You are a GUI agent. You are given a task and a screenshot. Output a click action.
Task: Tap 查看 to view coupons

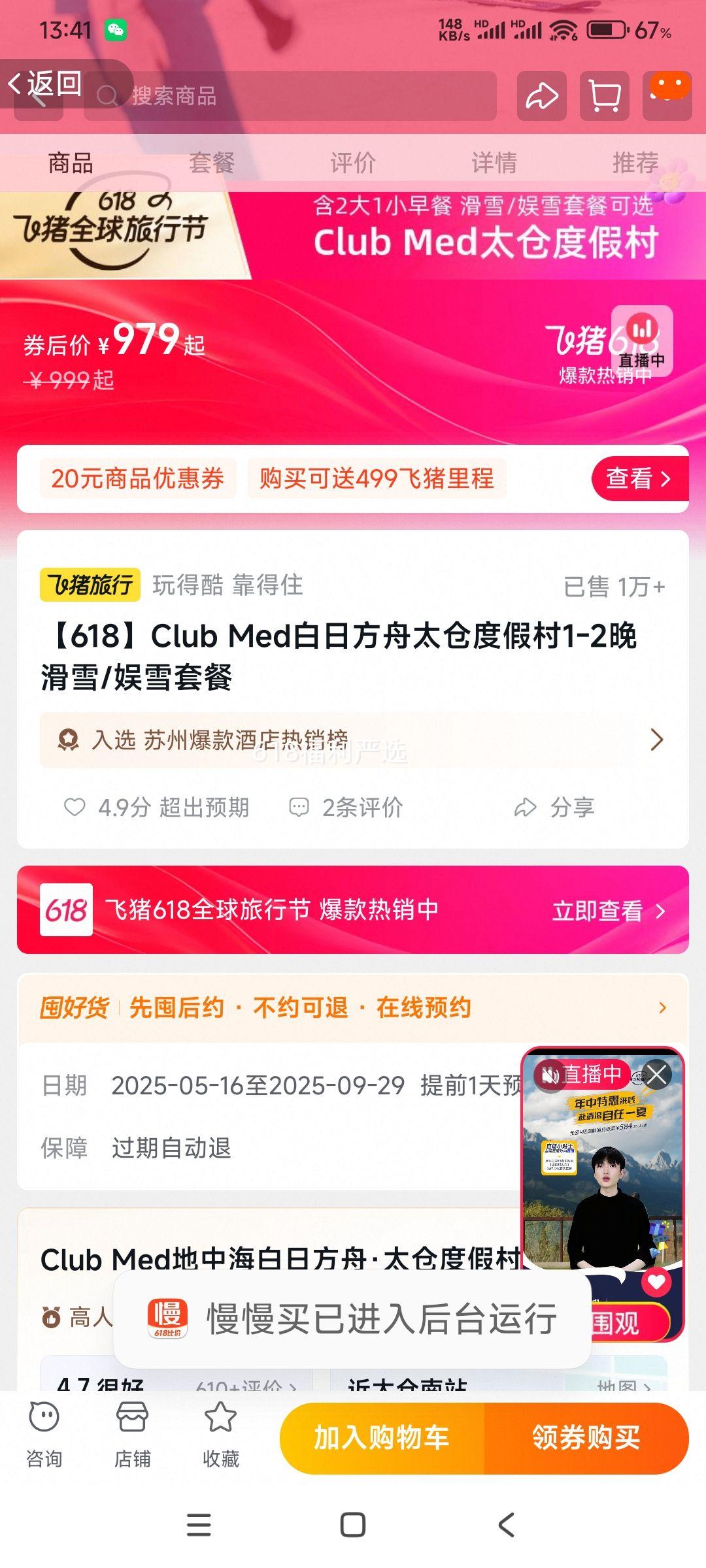[639, 479]
